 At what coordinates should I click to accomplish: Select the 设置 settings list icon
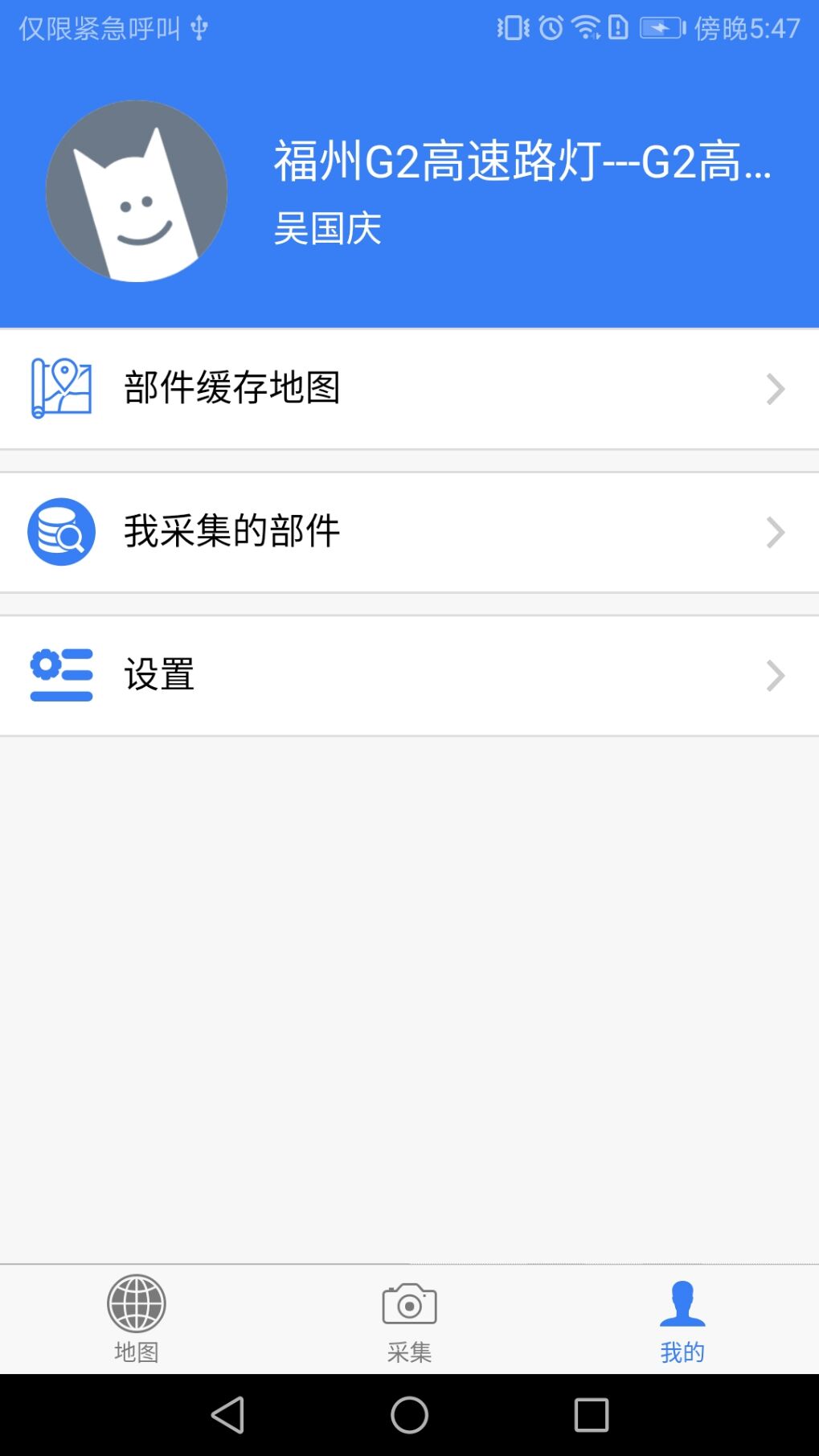coord(60,675)
